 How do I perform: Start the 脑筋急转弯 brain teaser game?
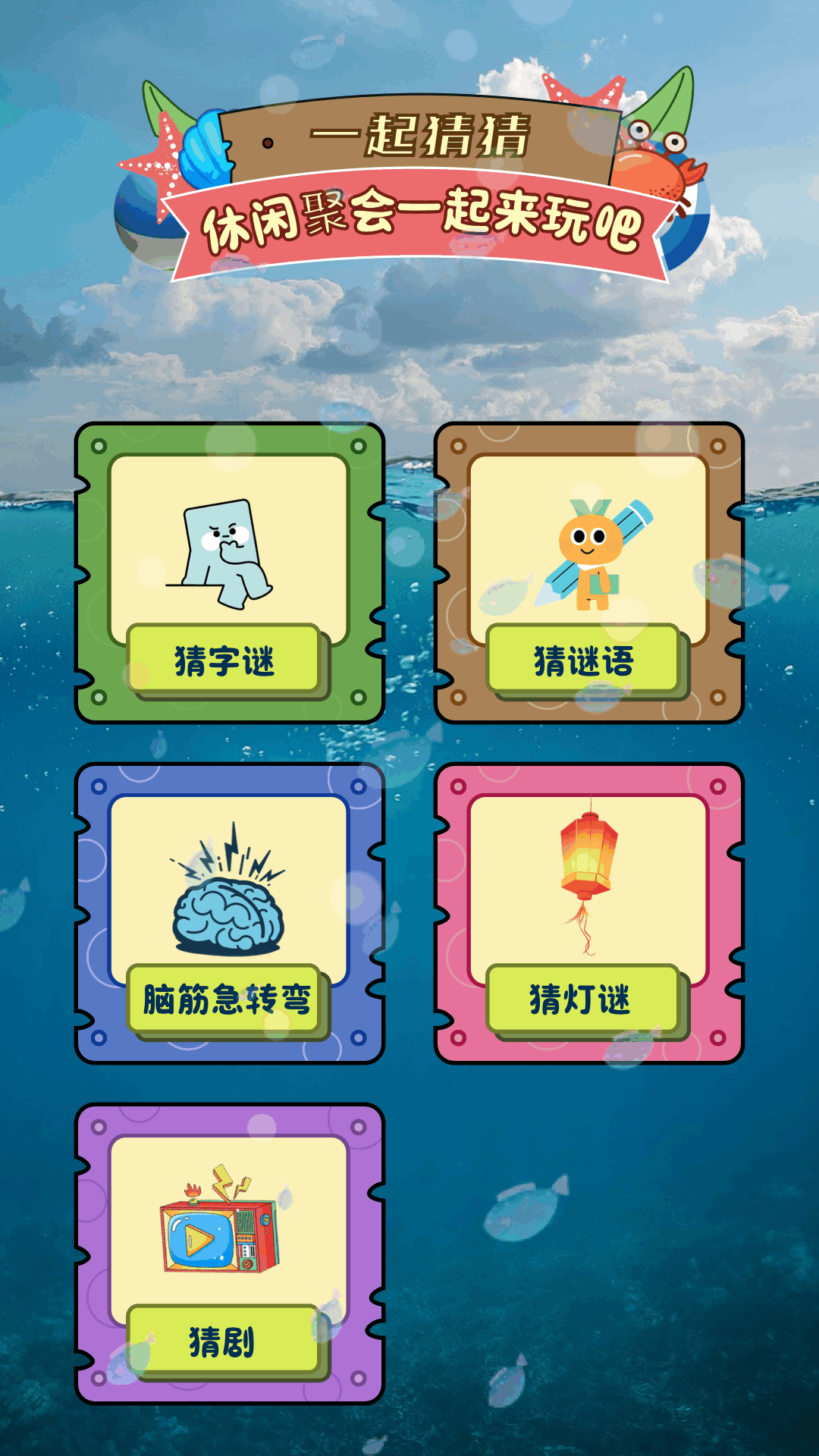coord(230,912)
